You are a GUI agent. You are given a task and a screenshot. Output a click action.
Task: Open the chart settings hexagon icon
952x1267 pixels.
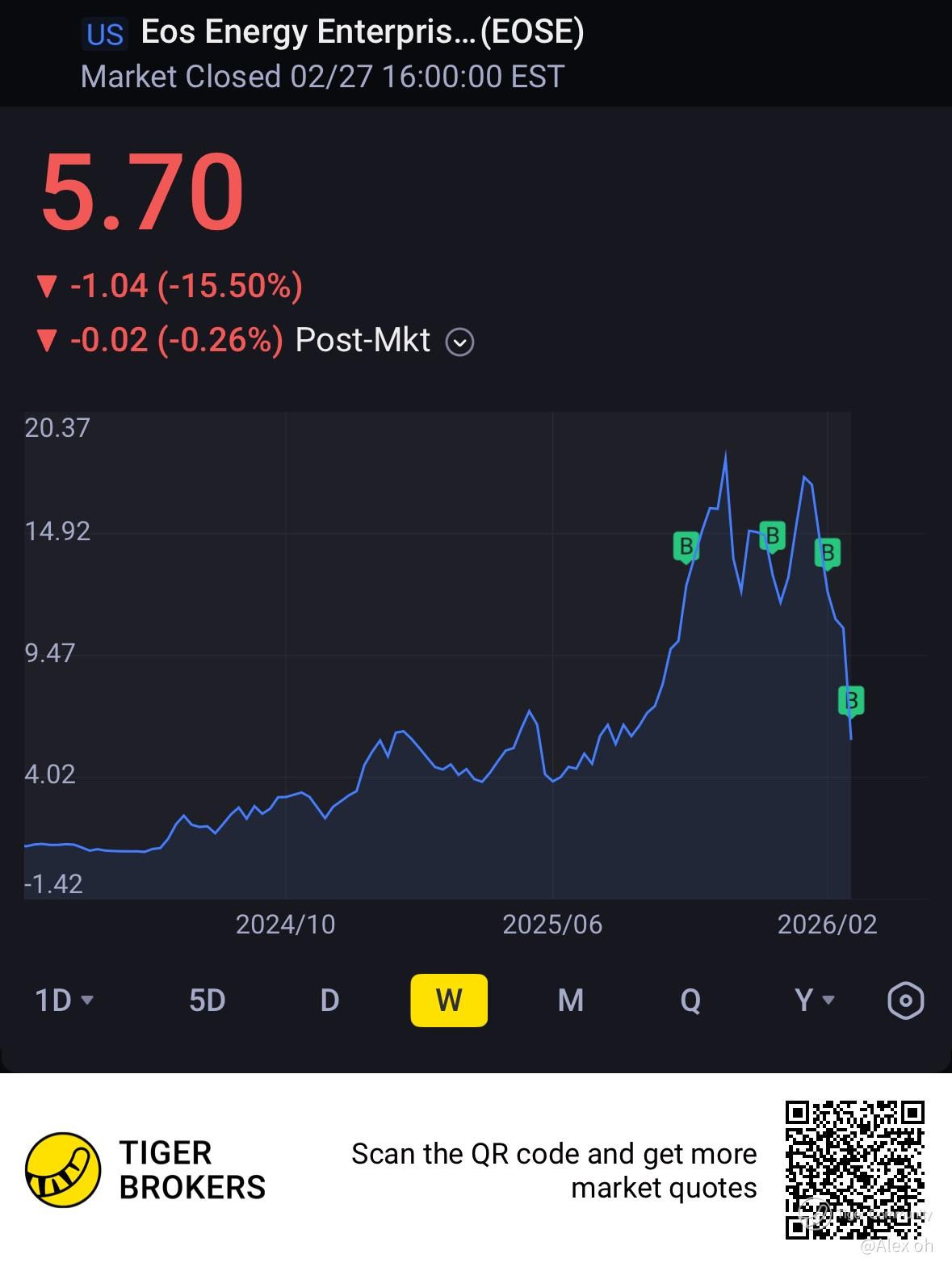(x=905, y=1001)
